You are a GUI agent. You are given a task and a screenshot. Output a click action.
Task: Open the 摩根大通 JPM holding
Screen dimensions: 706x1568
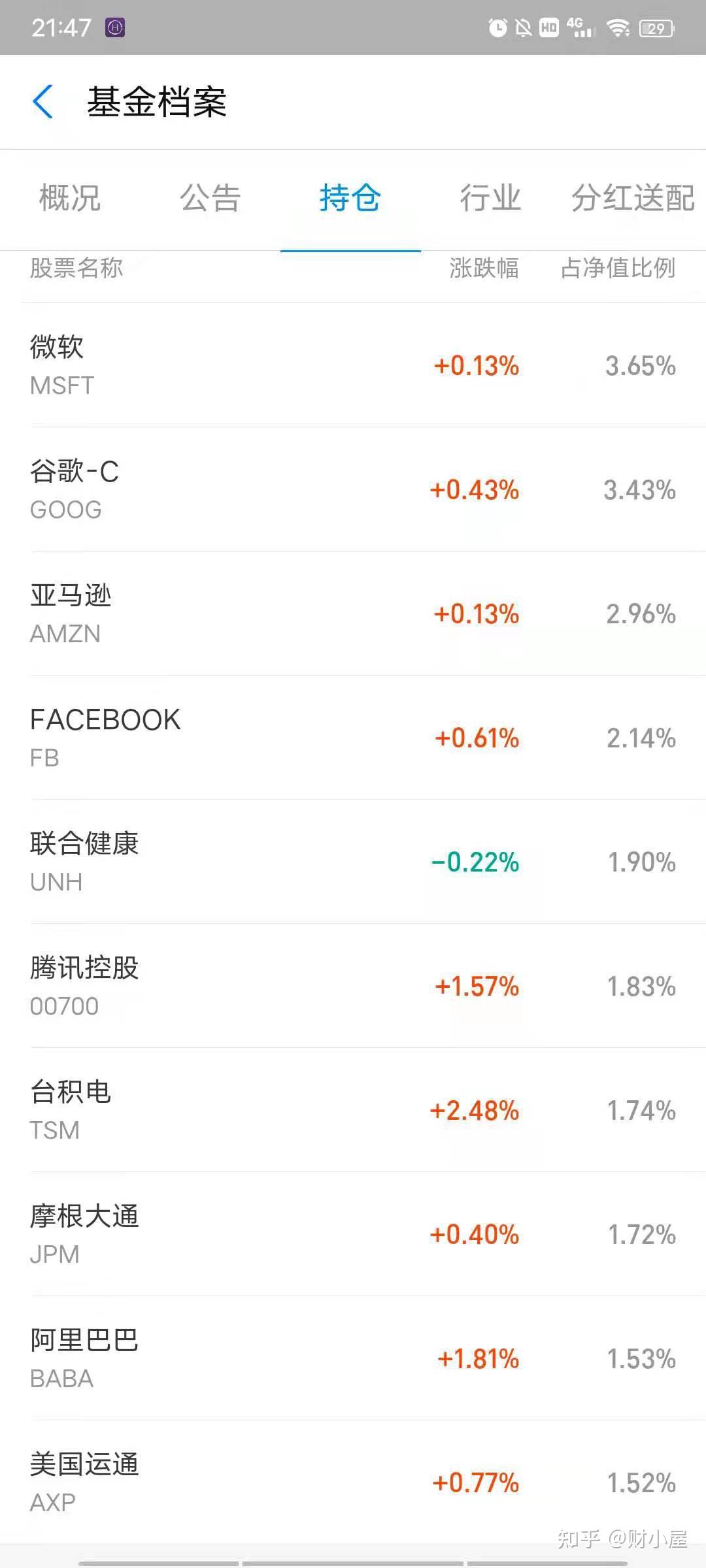point(353,1233)
